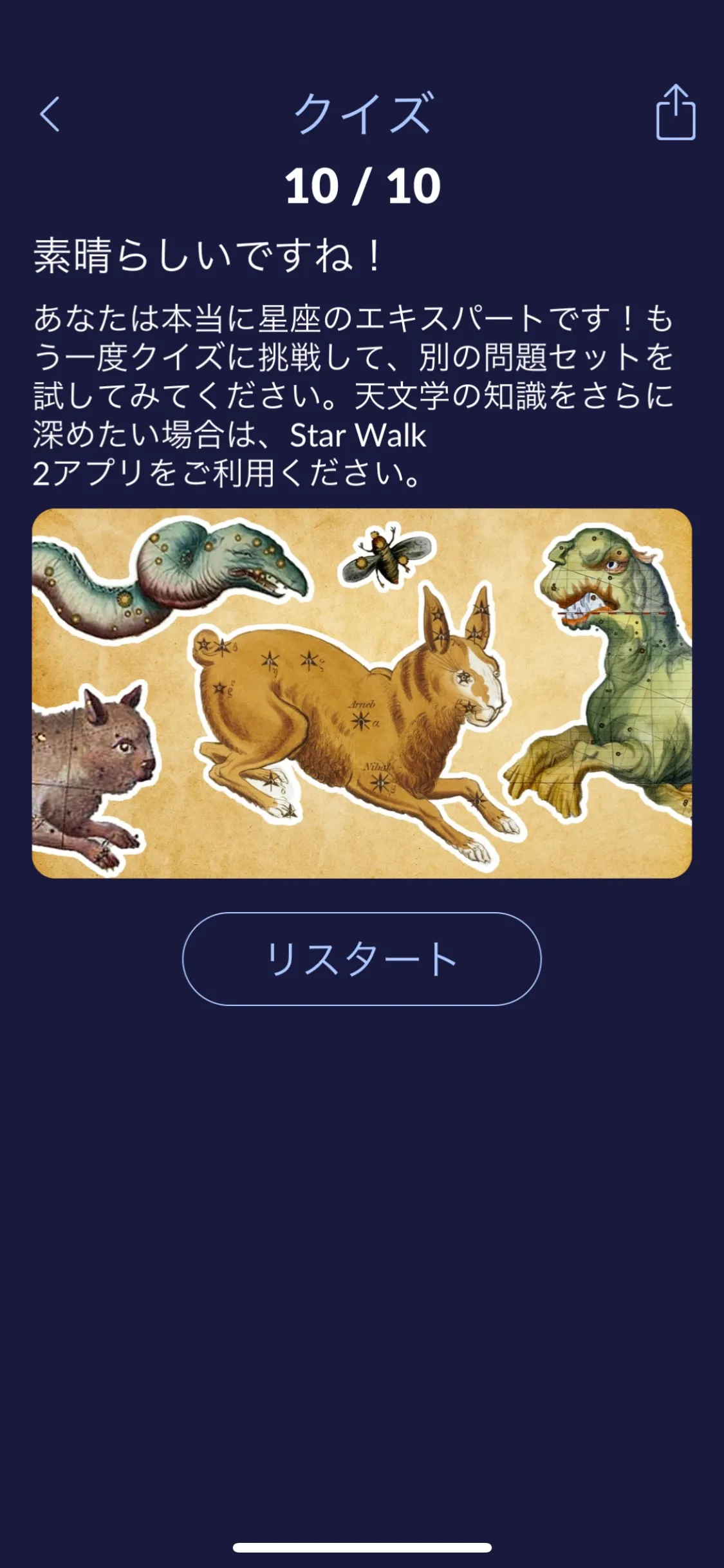Restart the quiz with リスタート

362,958
